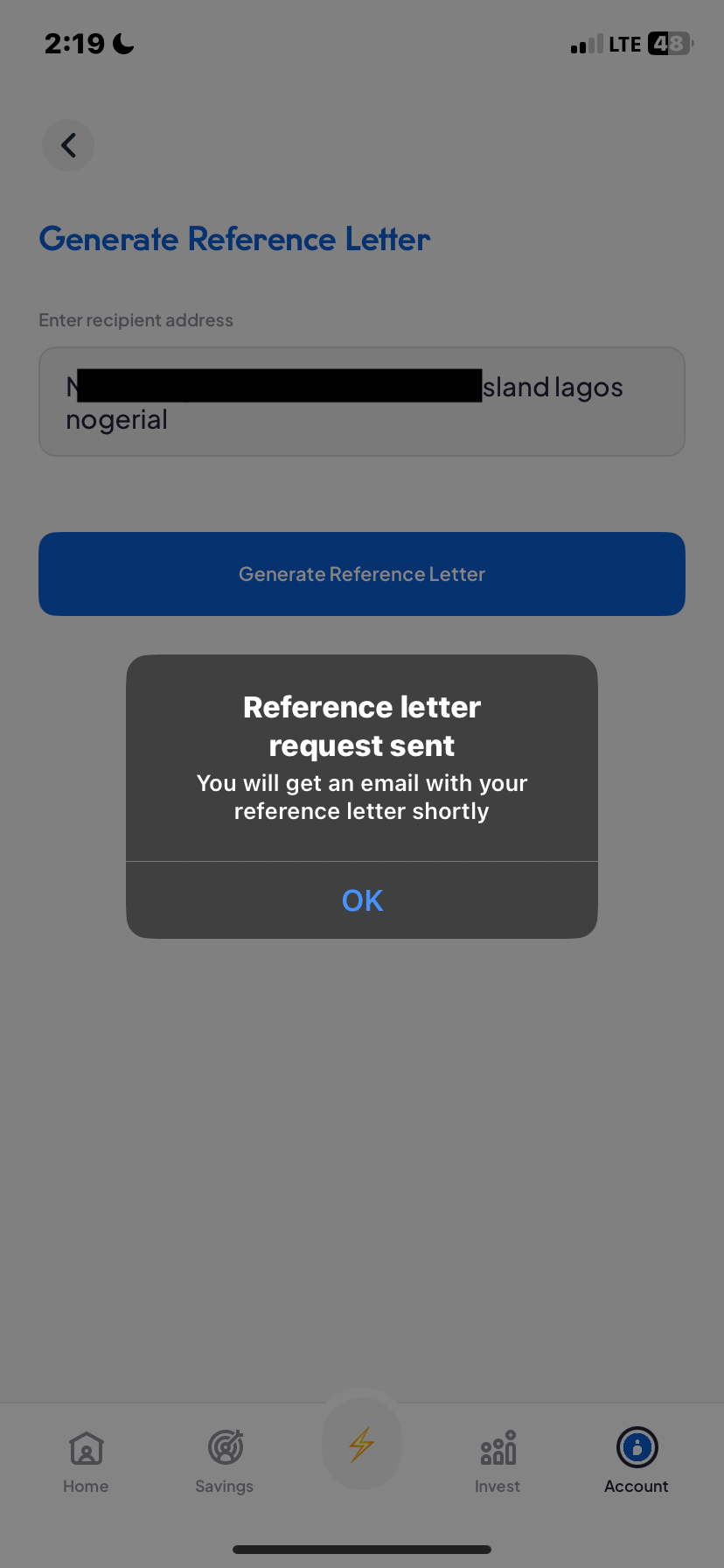Confirm the dialog by tapping OK

(362, 900)
